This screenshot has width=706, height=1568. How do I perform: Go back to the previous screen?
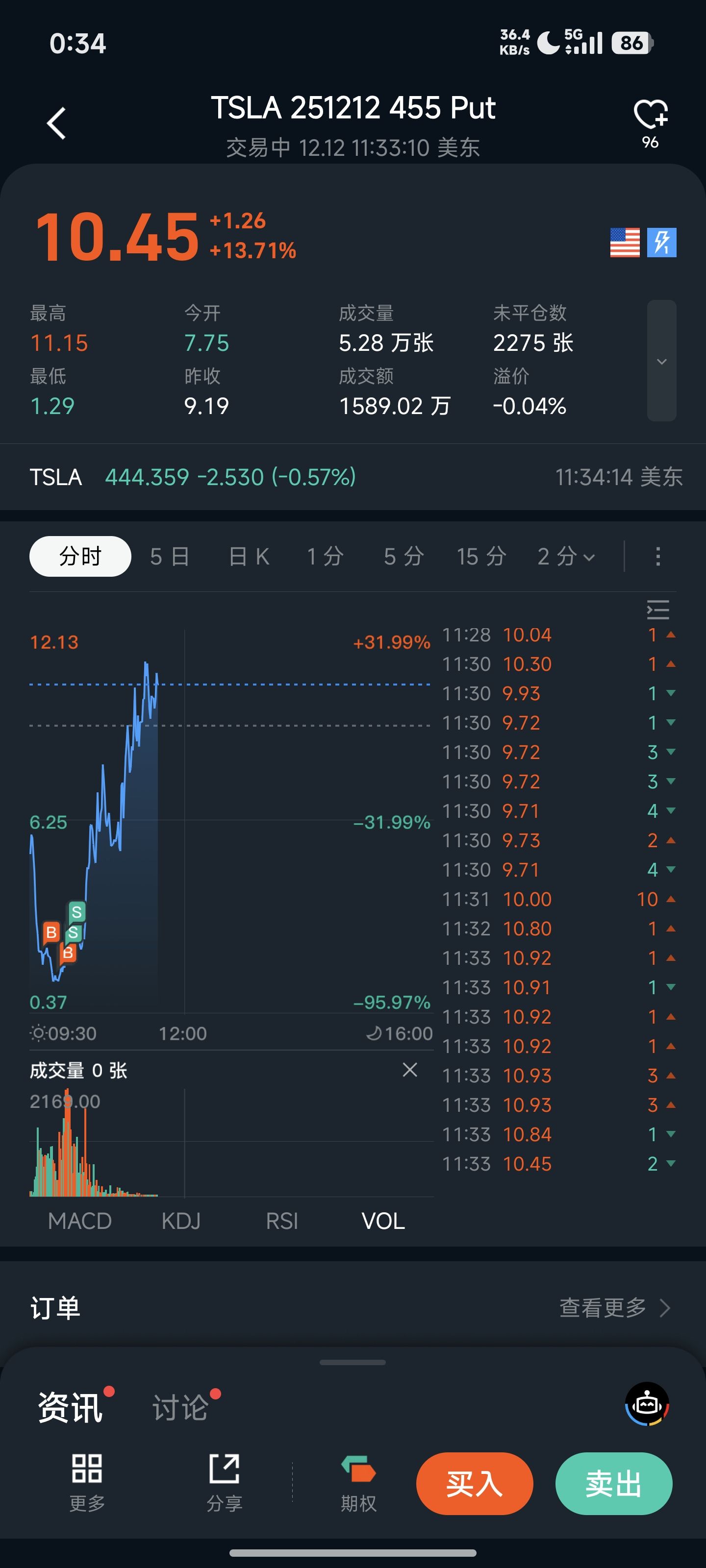[57, 123]
